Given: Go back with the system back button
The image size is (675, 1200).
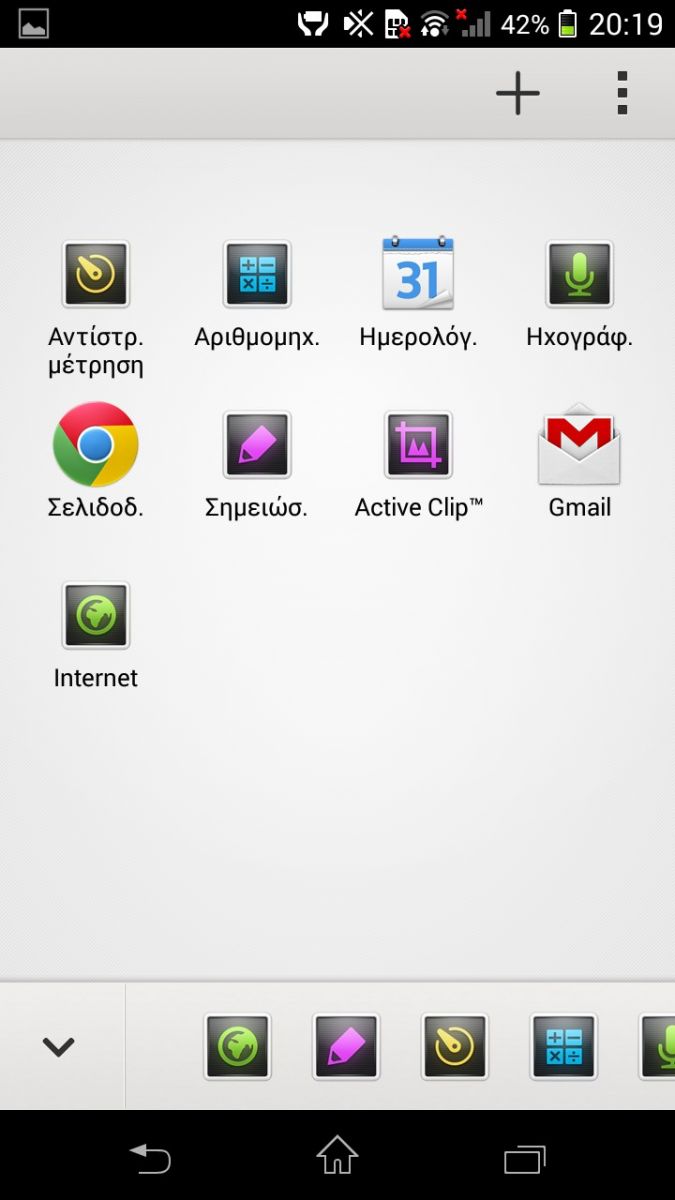Looking at the screenshot, I should tap(151, 1158).
